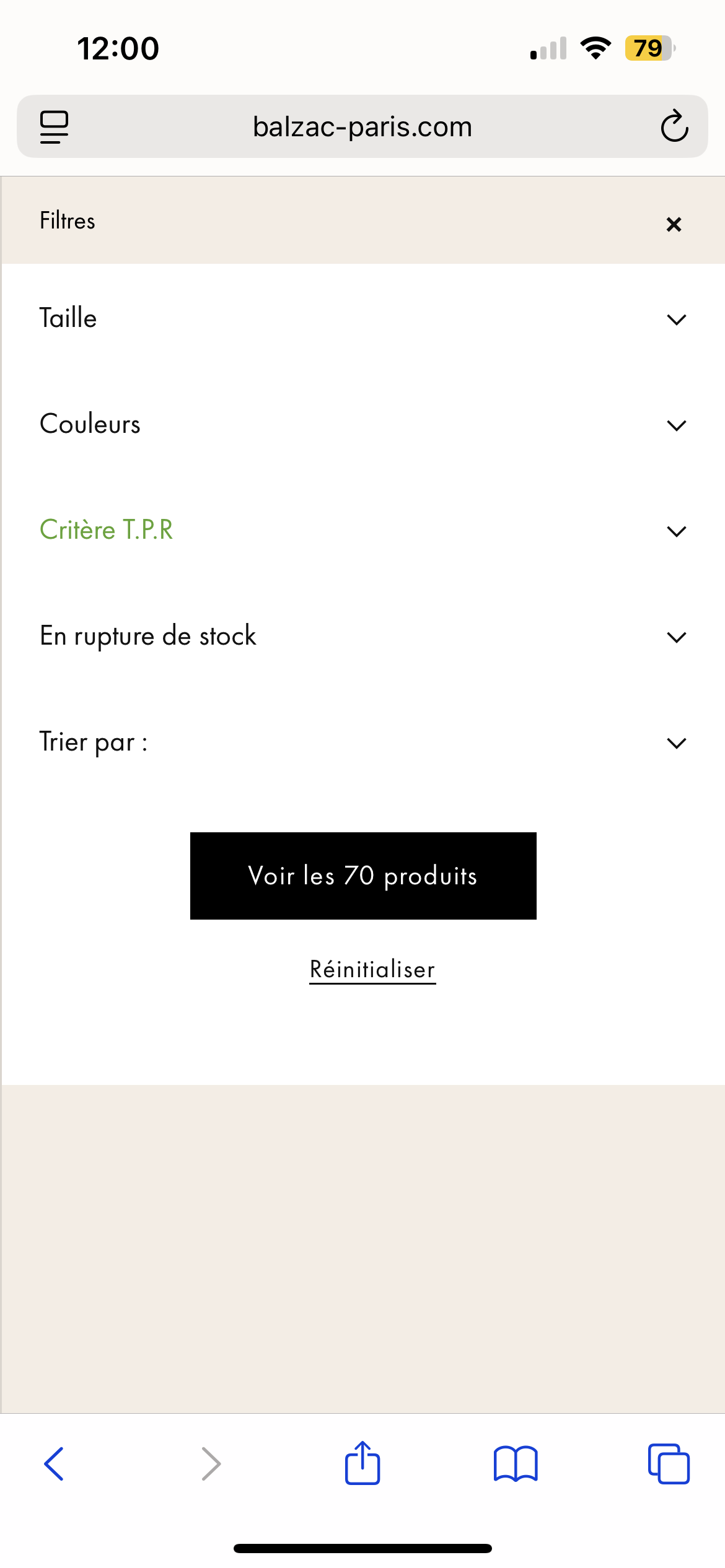The image size is (725, 1568).
Task: Expand the Couleurs filter
Action: tap(676, 425)
